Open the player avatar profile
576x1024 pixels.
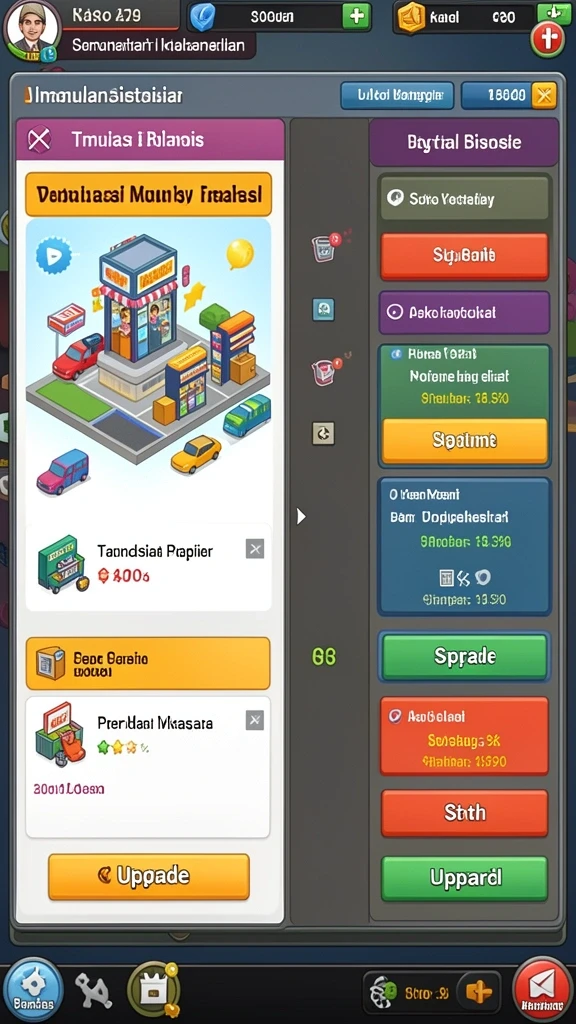coord(31,29)
